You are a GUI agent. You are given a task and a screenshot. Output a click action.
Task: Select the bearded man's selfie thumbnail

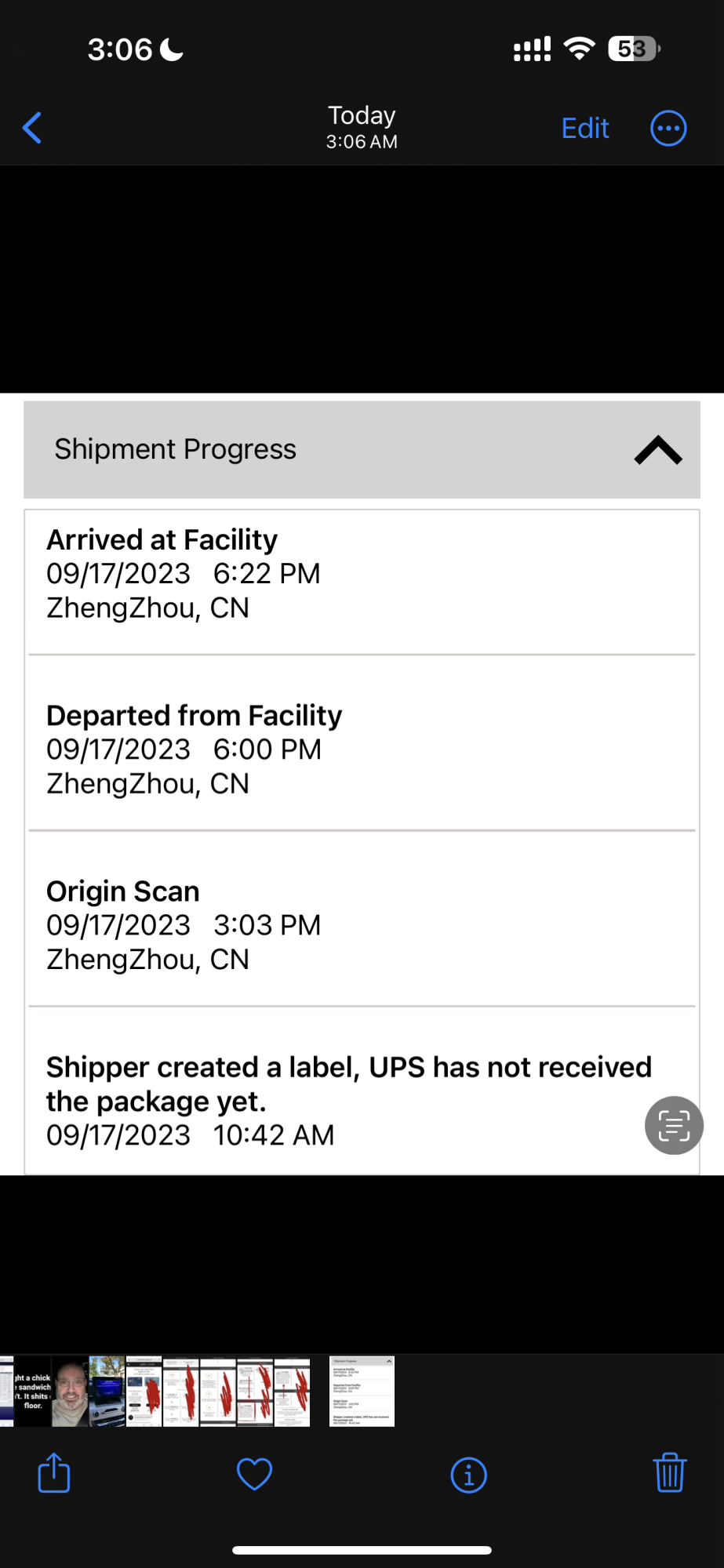tap(71, 1392)
